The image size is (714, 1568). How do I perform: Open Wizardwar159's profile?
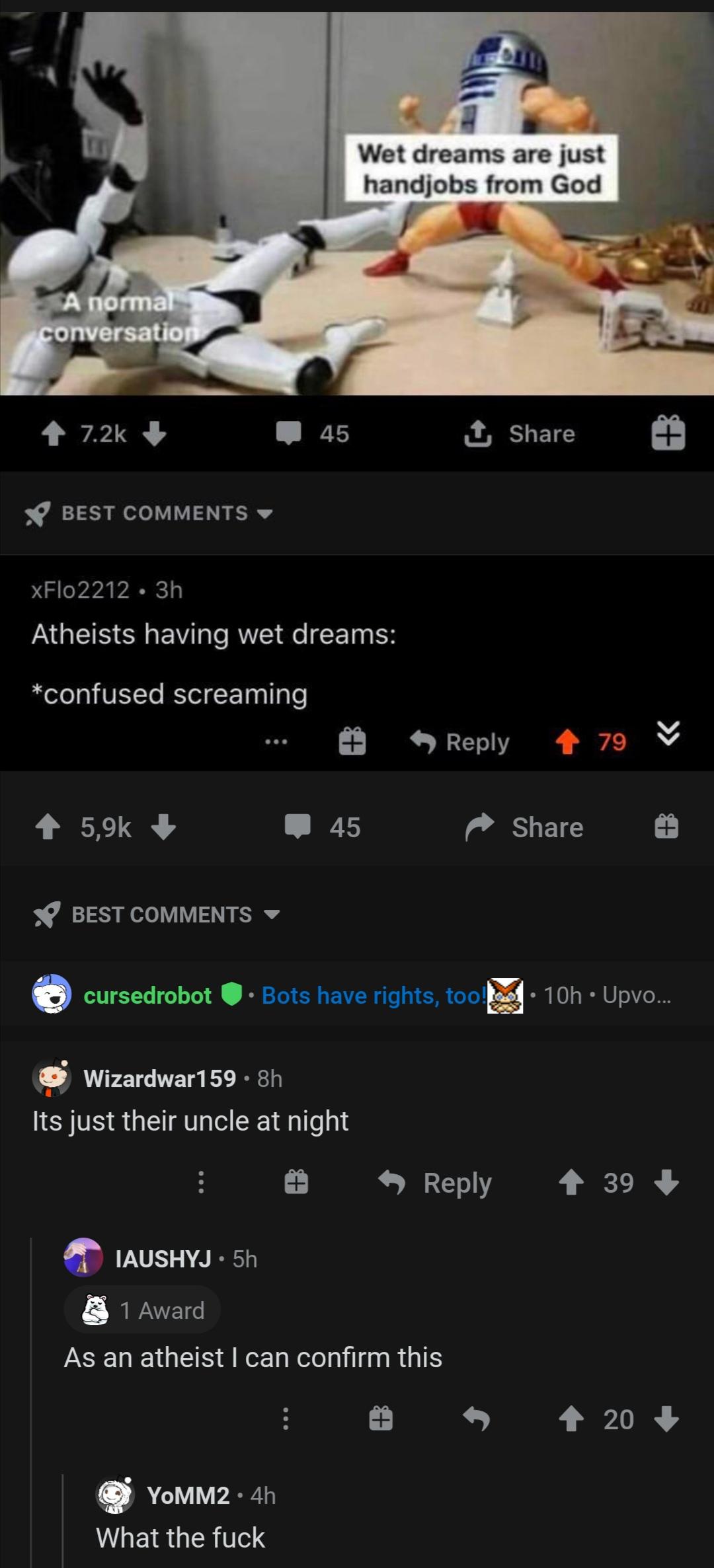tap(159, 1078)
